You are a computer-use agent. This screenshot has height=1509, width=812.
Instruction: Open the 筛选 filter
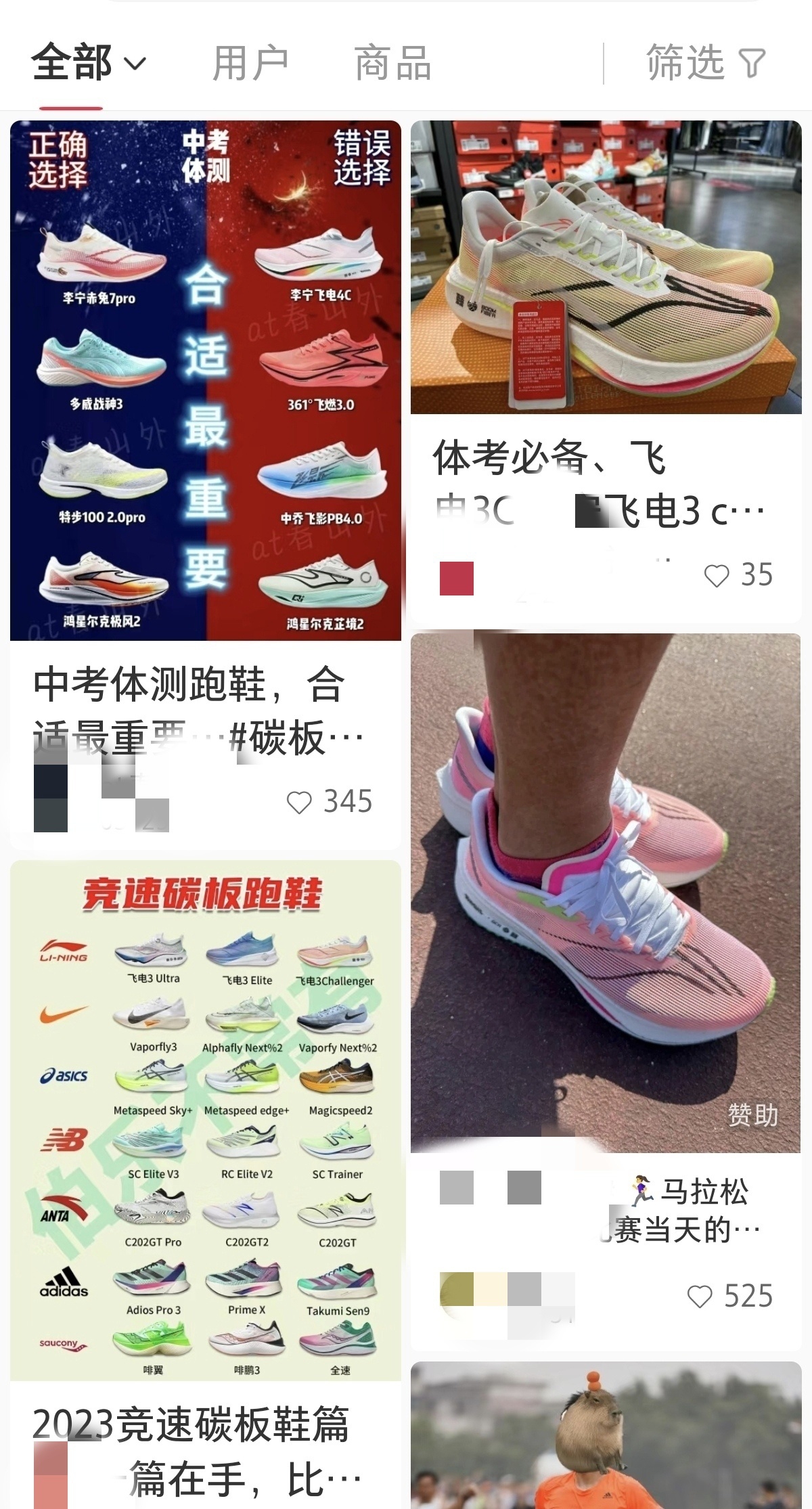pos(705,64)
